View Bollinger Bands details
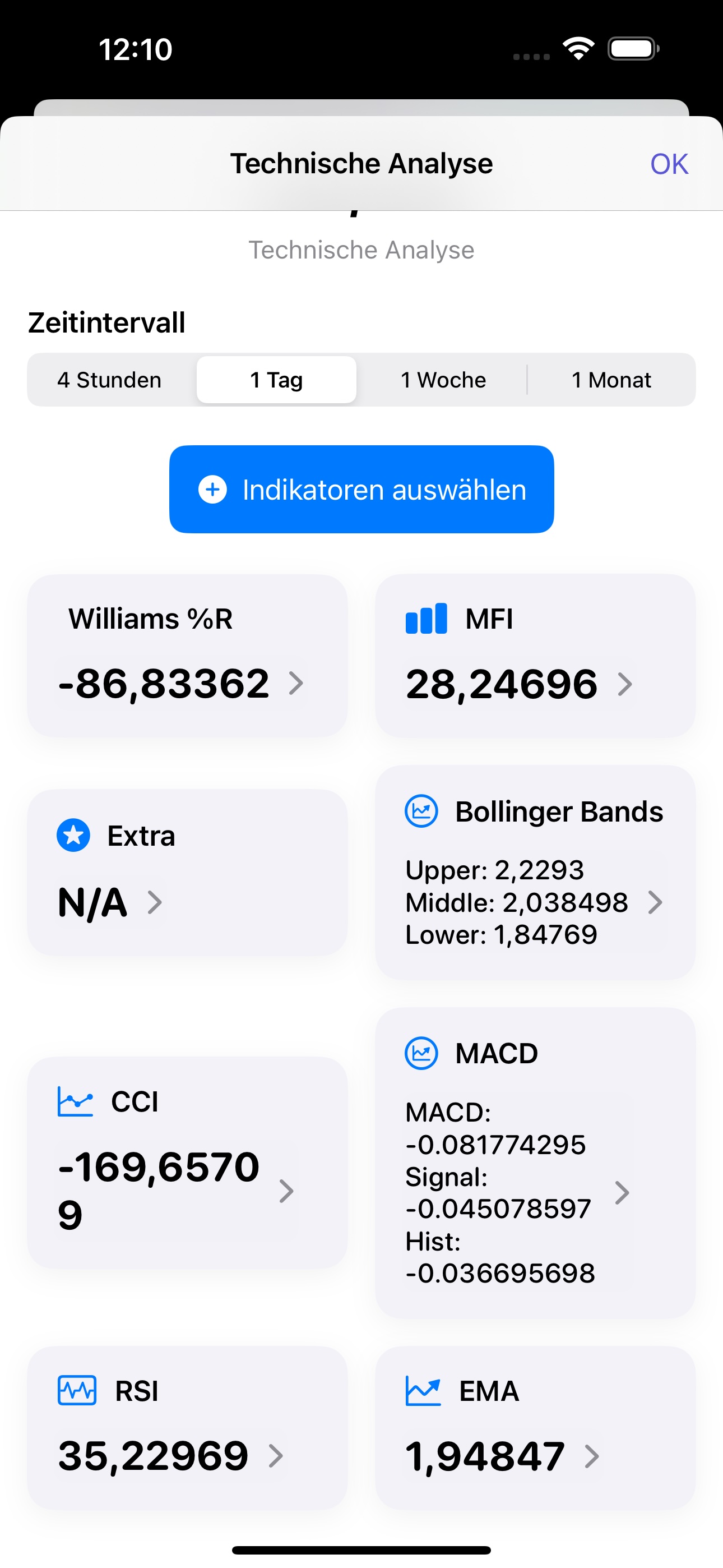 [535, 871]
